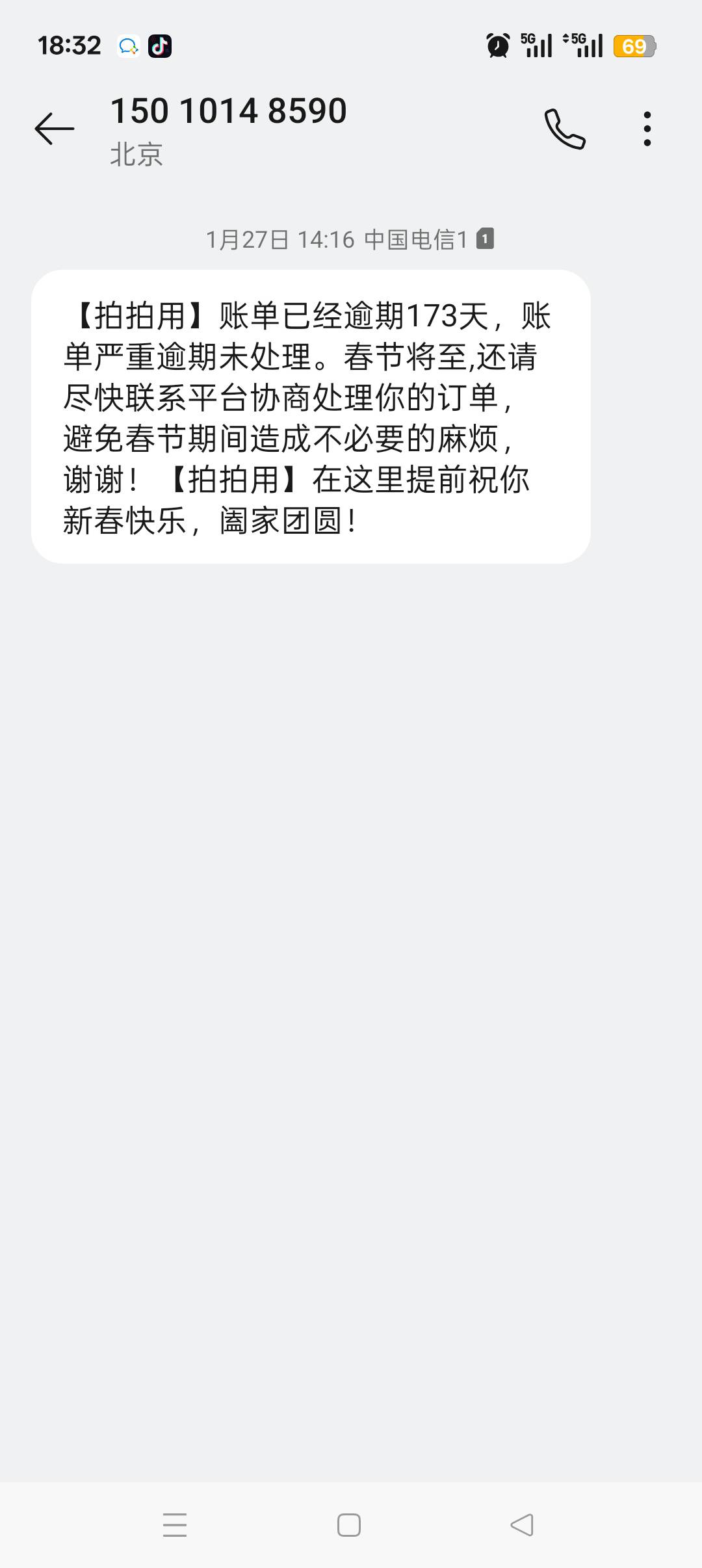Call 150 1014 8590

click(x=564, y=129)
